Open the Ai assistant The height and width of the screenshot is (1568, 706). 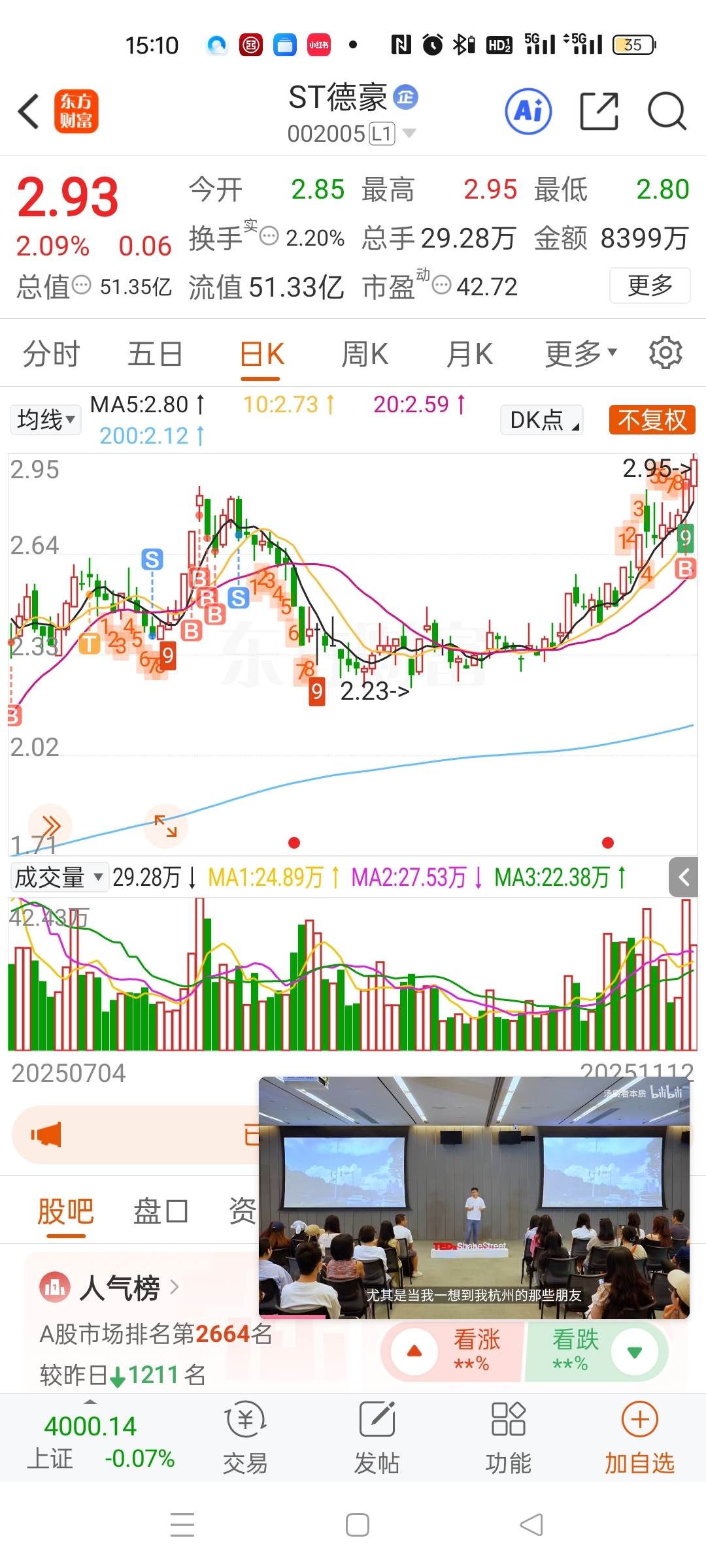528,112
